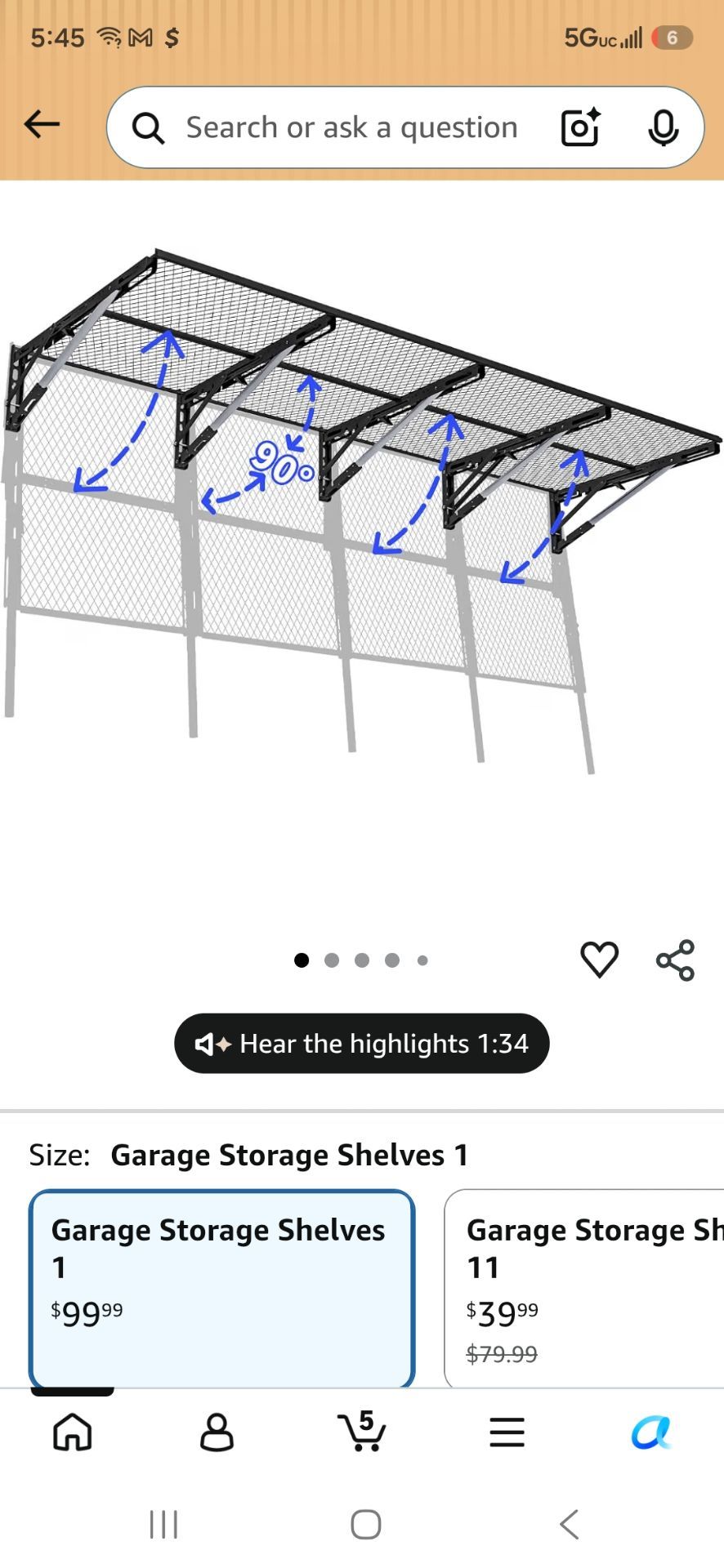
Task: Tap the system home button
Action: (365, 1524)
